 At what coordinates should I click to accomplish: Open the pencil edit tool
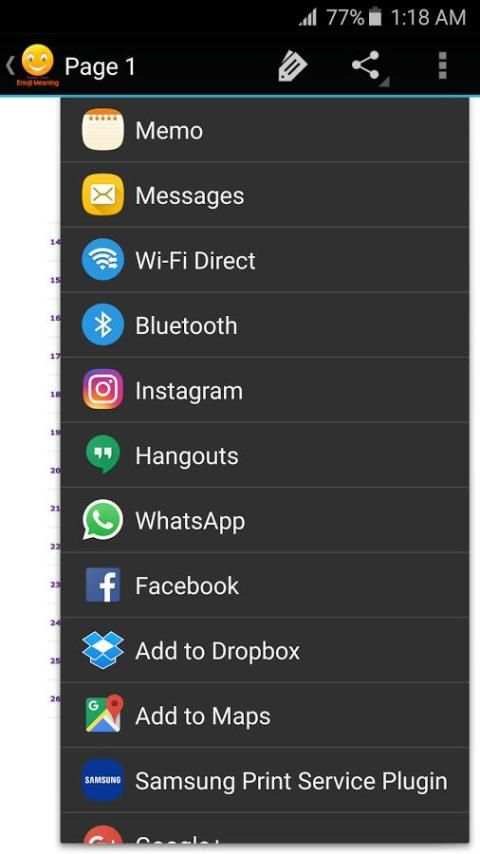point(293,66)
